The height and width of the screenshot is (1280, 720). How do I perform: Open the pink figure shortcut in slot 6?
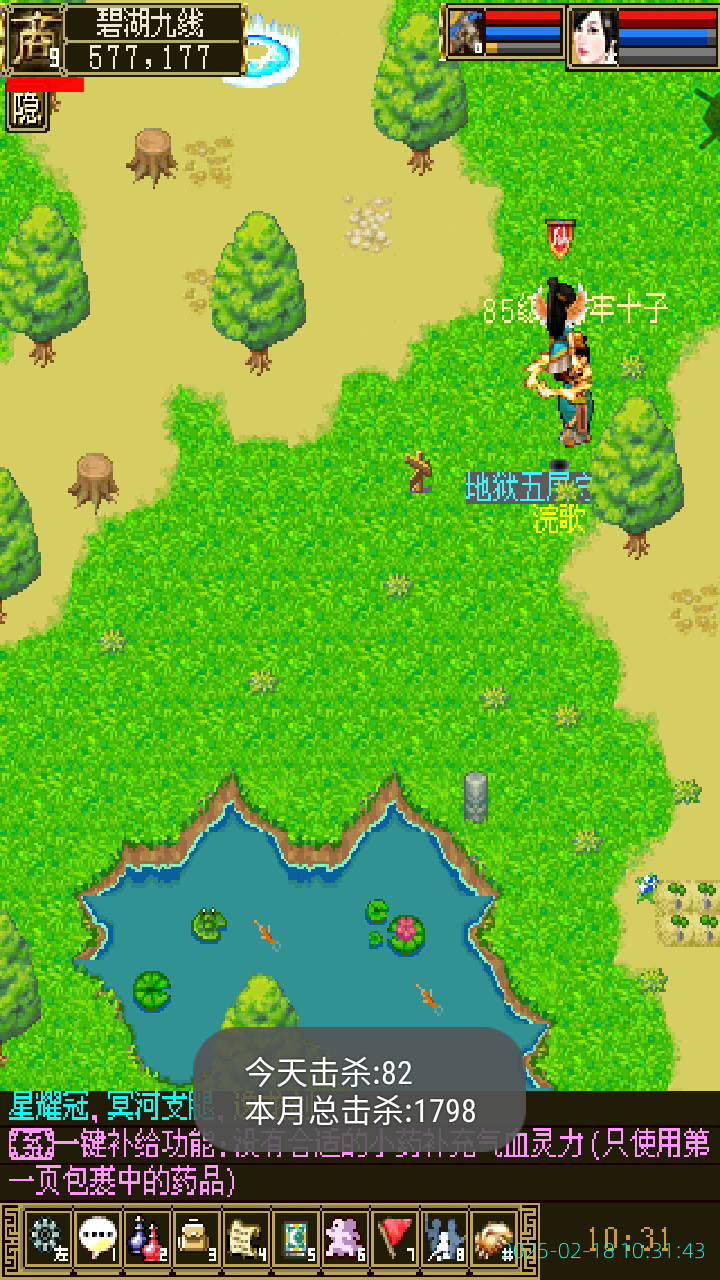coord(346,1236)
